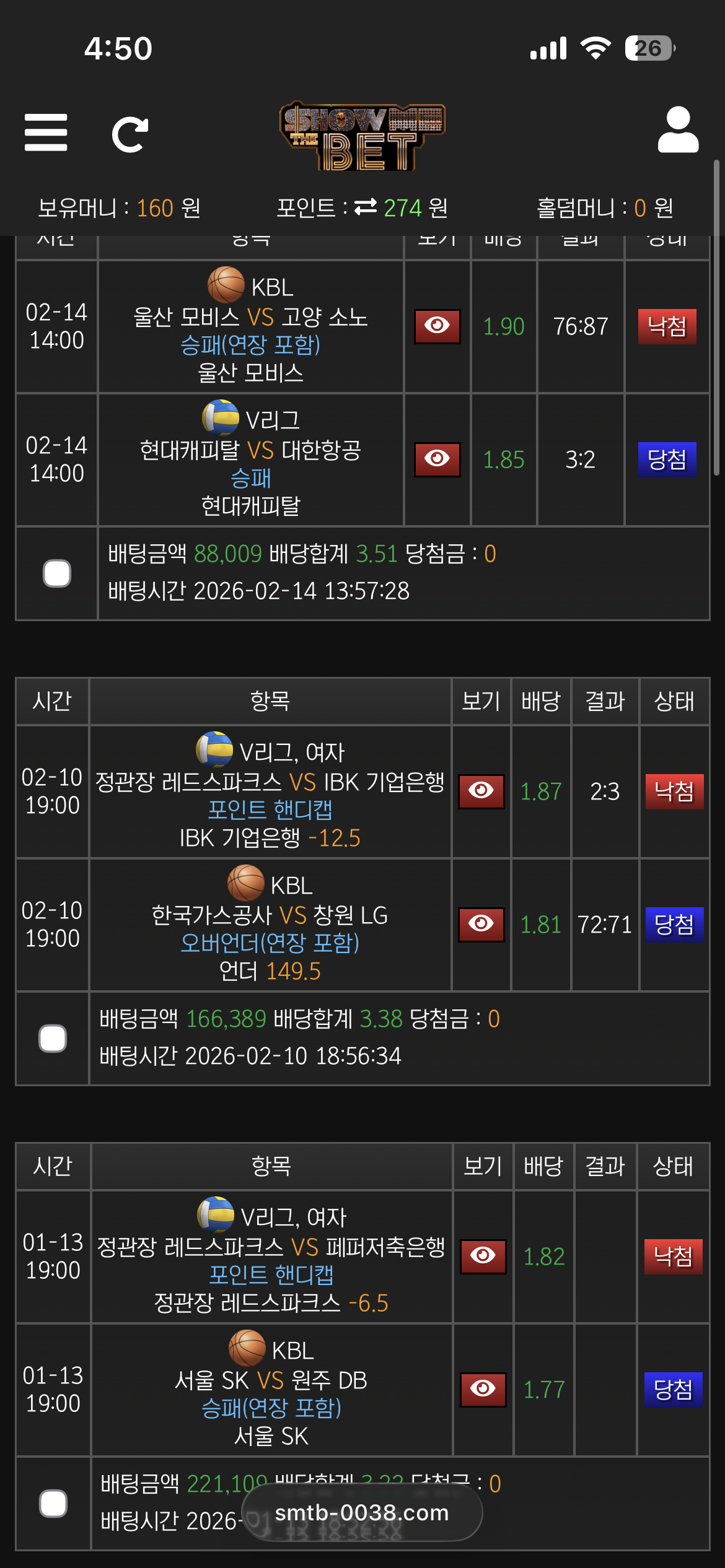View details for 한국가스공사 VS 창원 LG
725x1568 pixels.
[x=481, y=925]
